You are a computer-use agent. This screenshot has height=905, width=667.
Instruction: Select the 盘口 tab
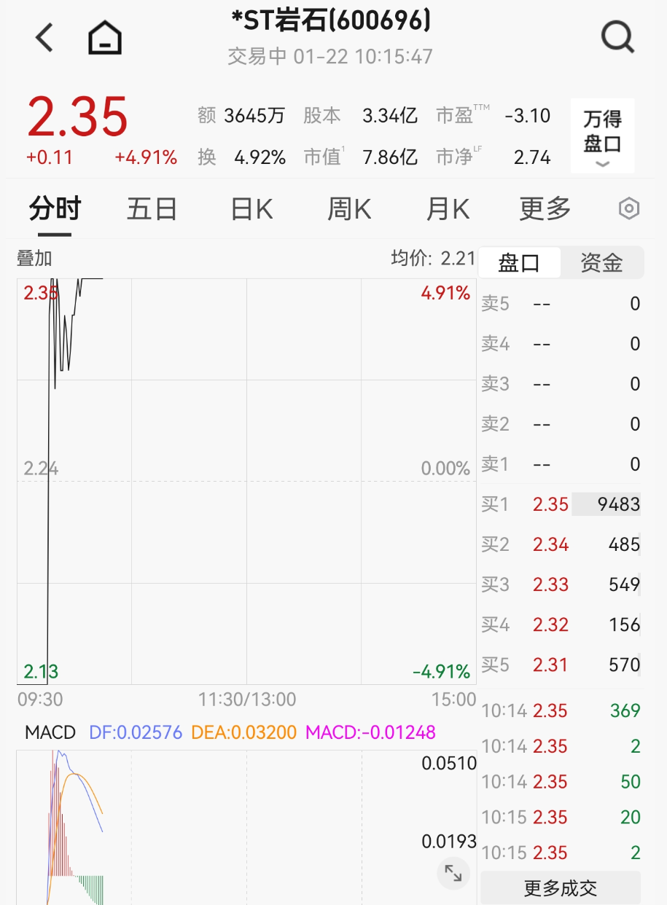coord(519,263)
